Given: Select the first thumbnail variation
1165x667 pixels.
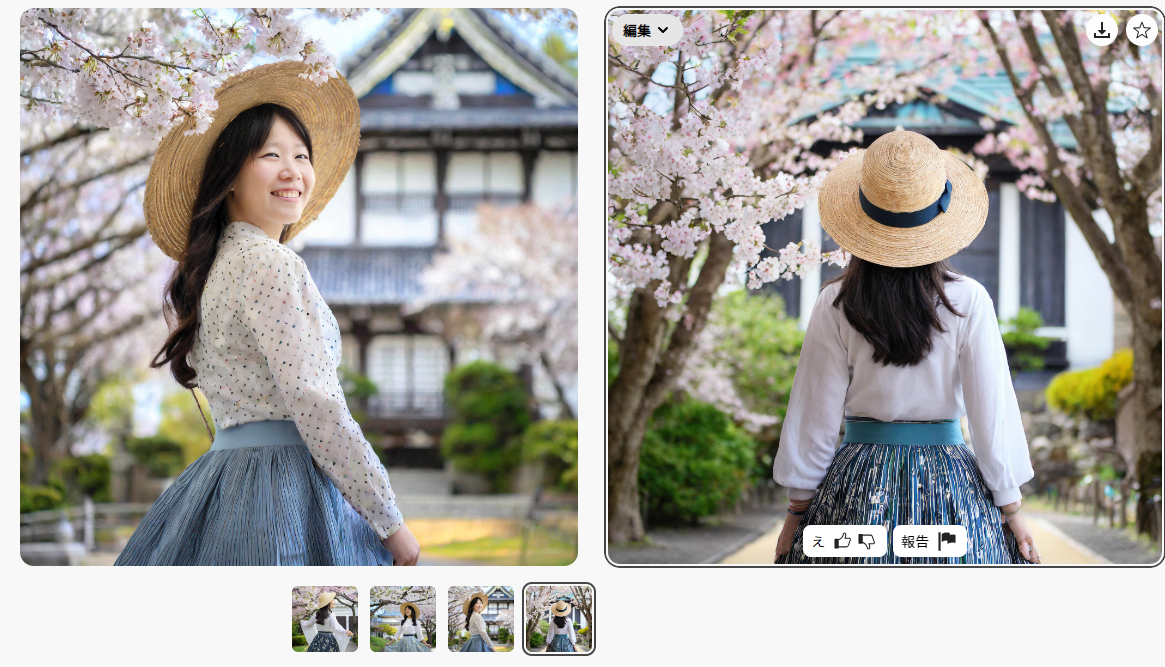Looking at the screenshot, I should [x=325, y=619].
